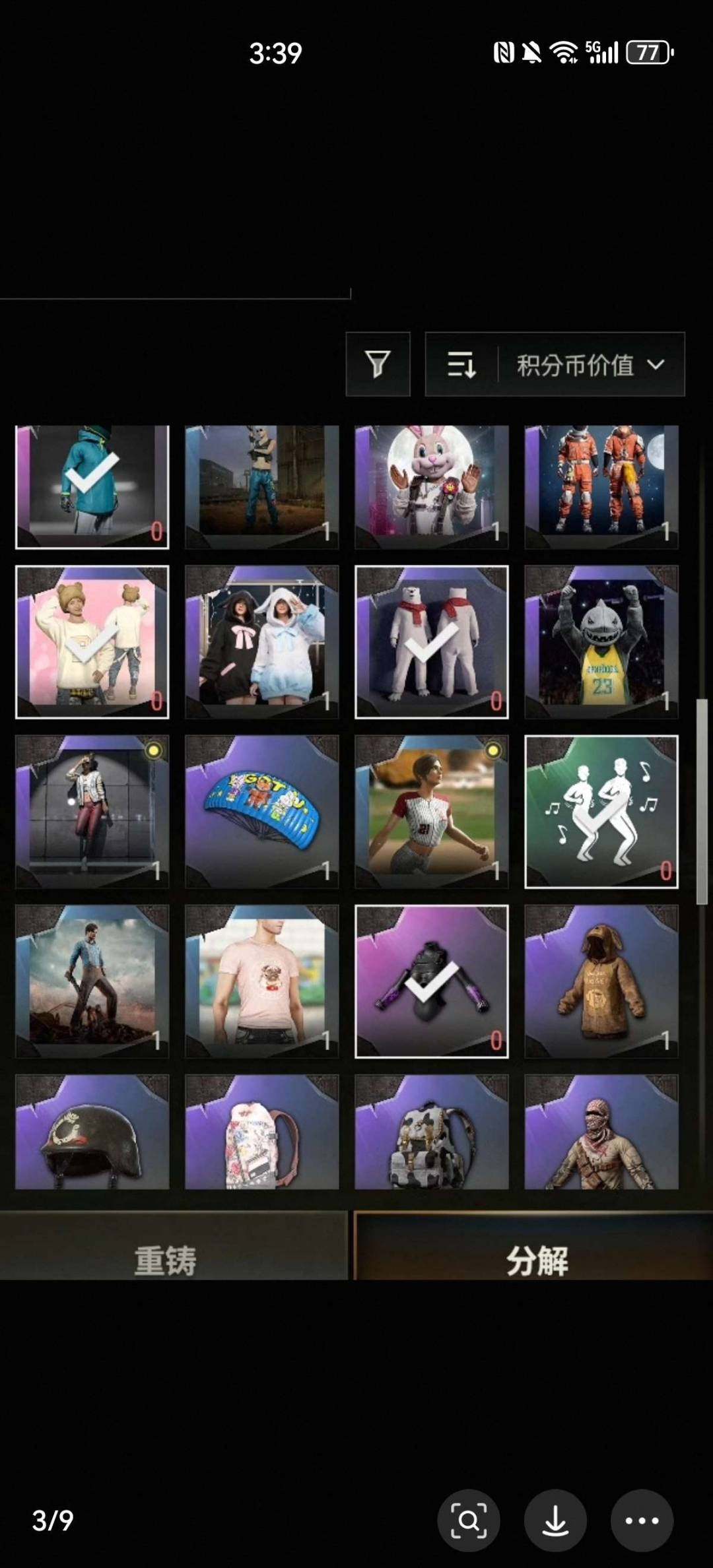Screen dimensions: 713x1568
Task: Deselect the polar bear costume item
Action: click(432, 642)
